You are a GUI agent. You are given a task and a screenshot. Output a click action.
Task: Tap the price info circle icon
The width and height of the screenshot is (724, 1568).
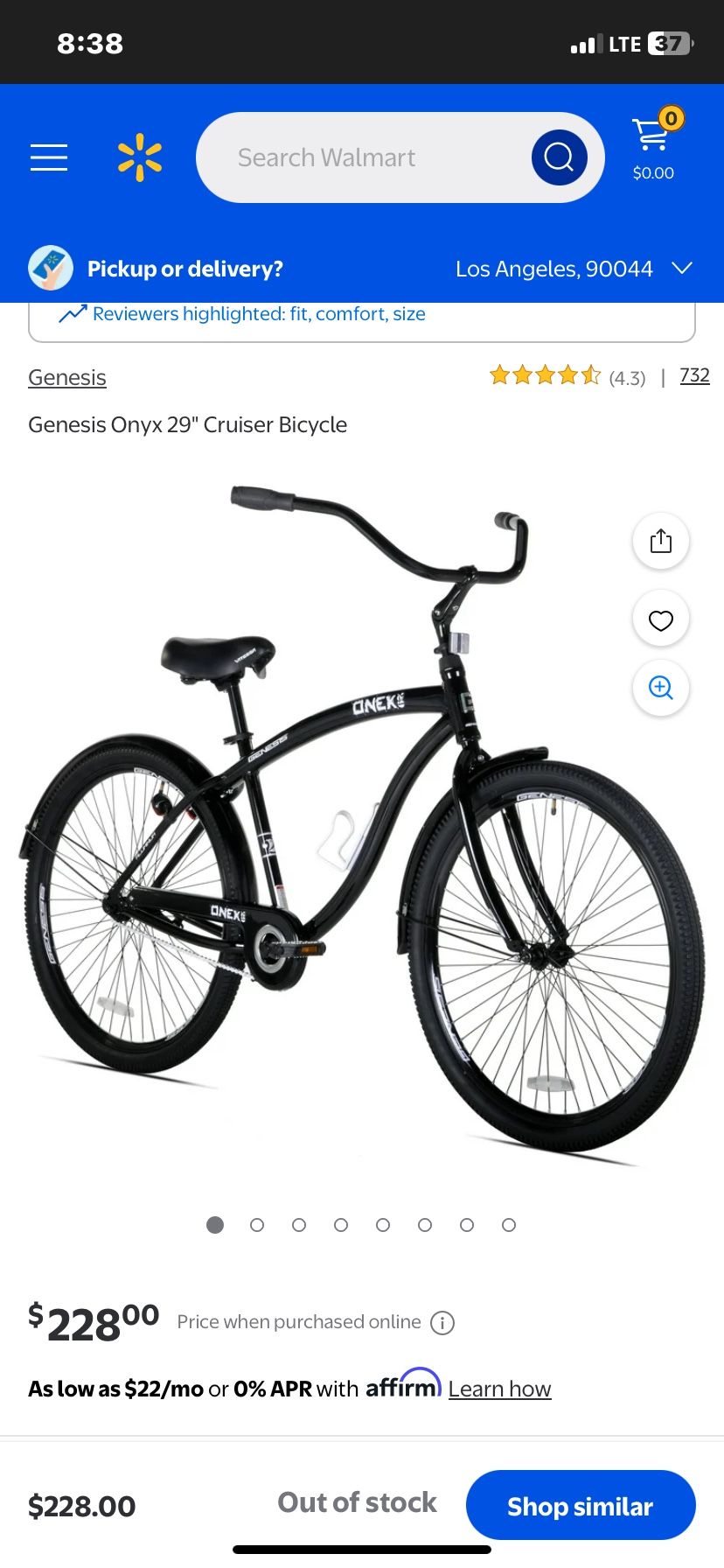(x=442, y=1323)
